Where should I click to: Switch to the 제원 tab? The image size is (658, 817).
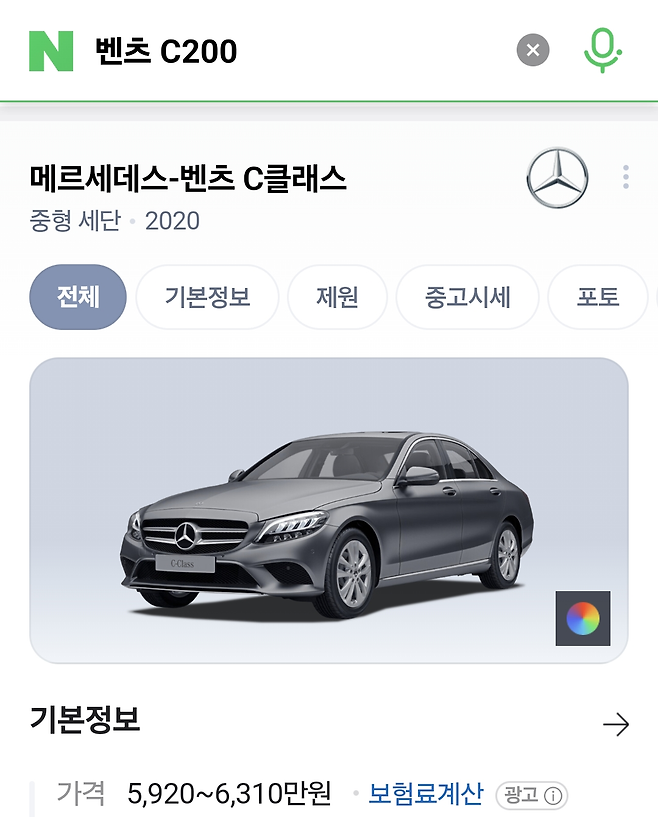tap(337, 297)
